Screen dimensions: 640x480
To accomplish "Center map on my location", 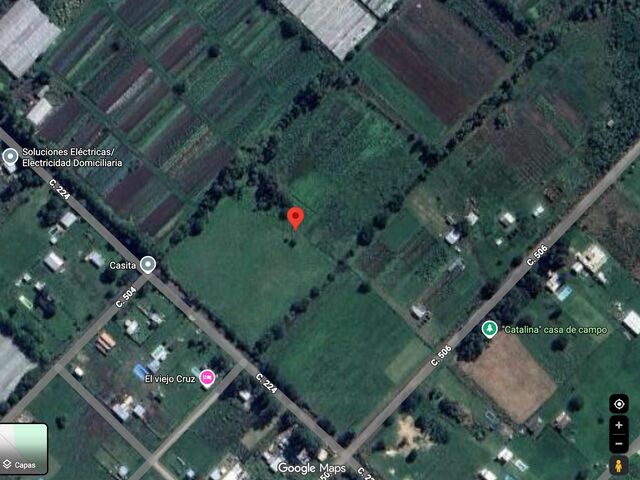I will [x=619, y=404].
